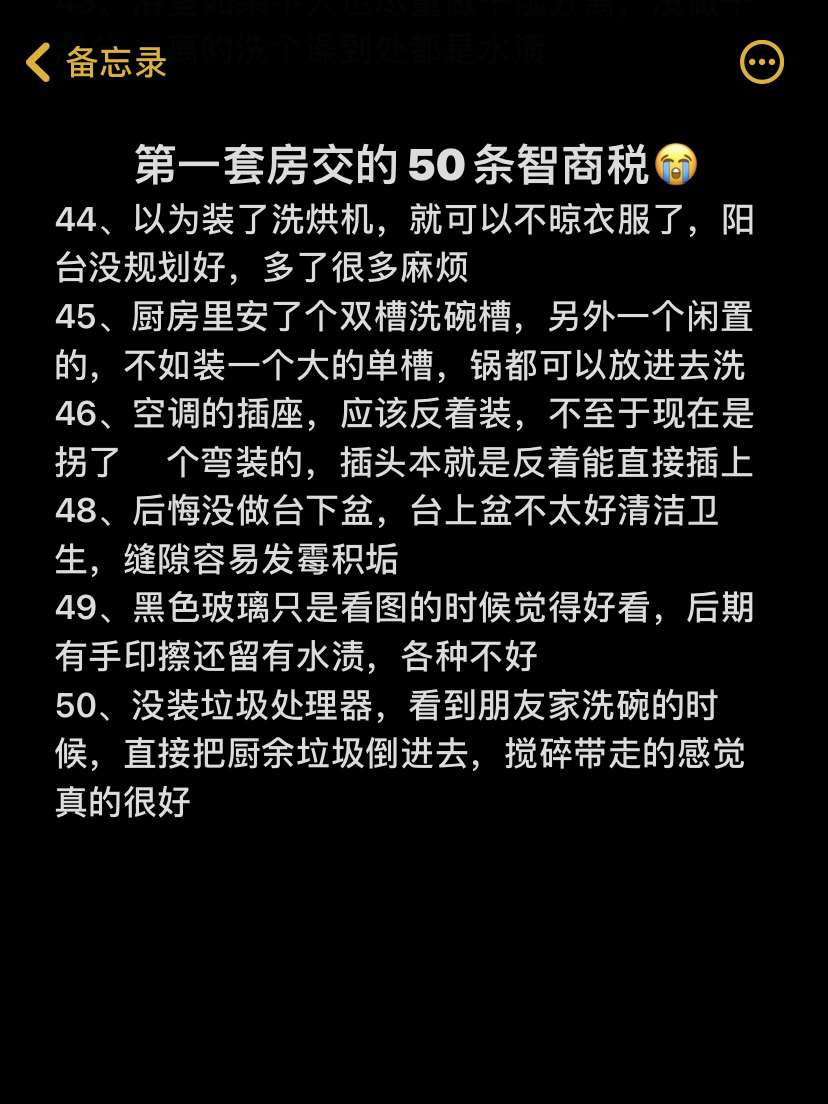This screenshot has width=828, height=1104.
Task: Open the more options ellipsis menu
Action: pyautogui.click(x=761, y=63)
